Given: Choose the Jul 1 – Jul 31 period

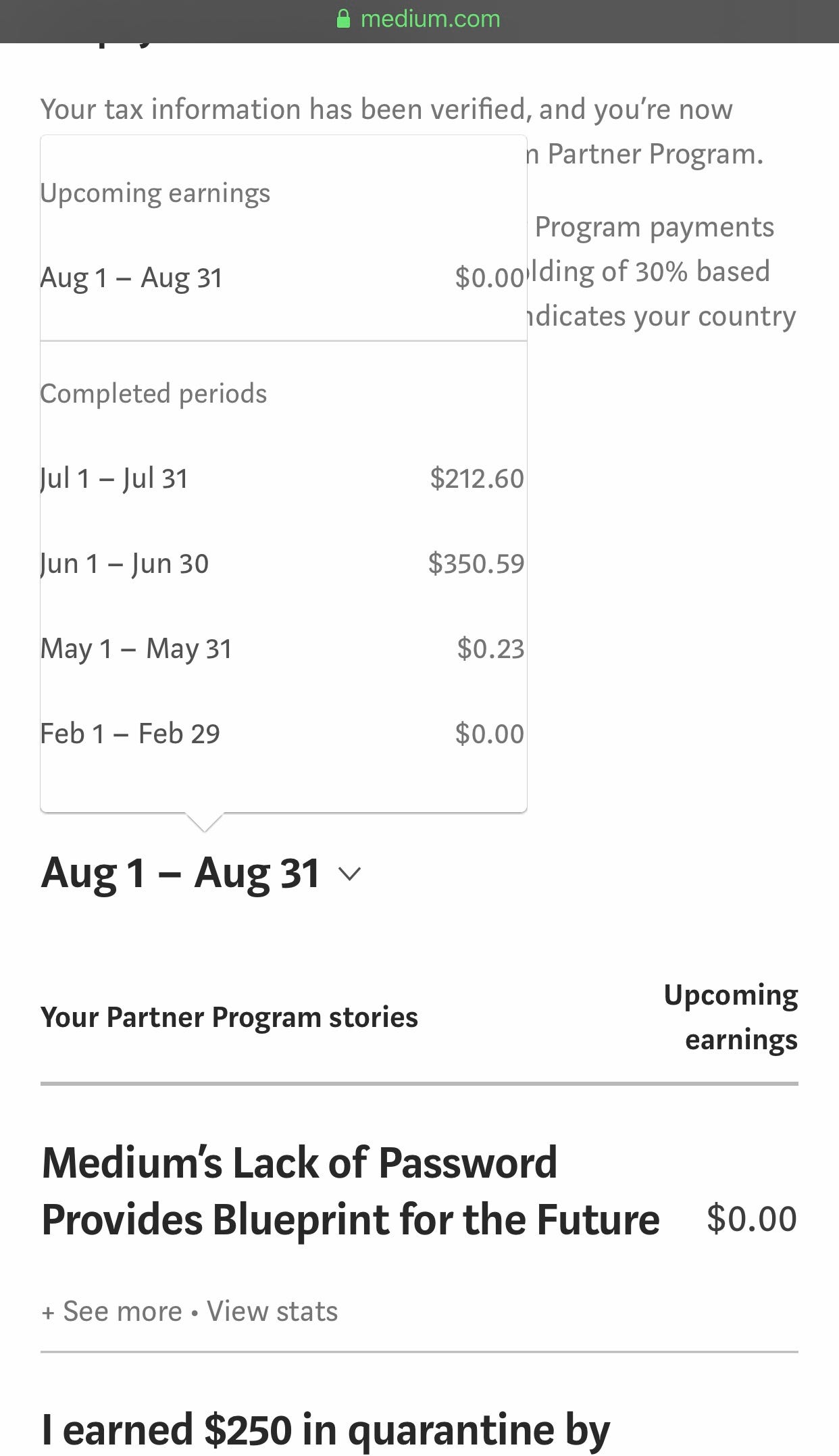Looking at the screenshot, I should [282, 478].
